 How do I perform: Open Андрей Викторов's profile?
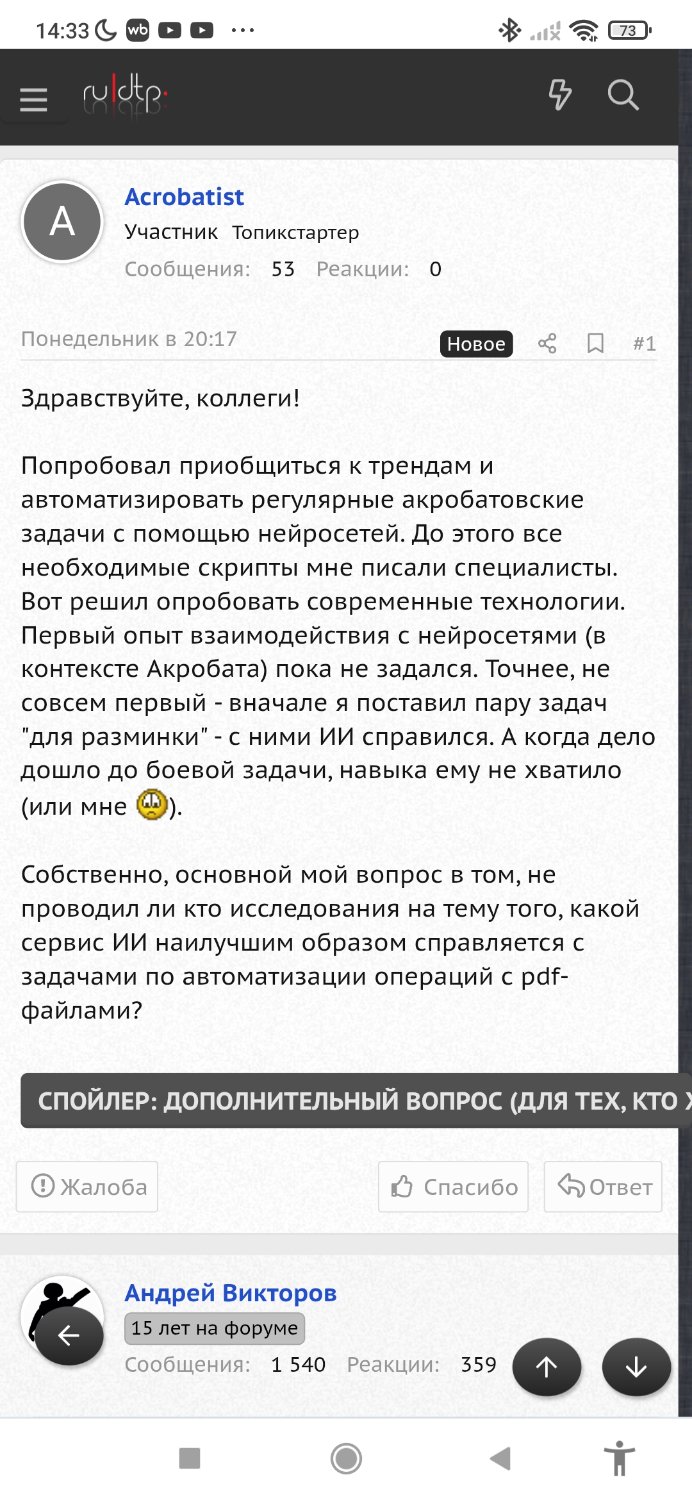(230, 1293)
